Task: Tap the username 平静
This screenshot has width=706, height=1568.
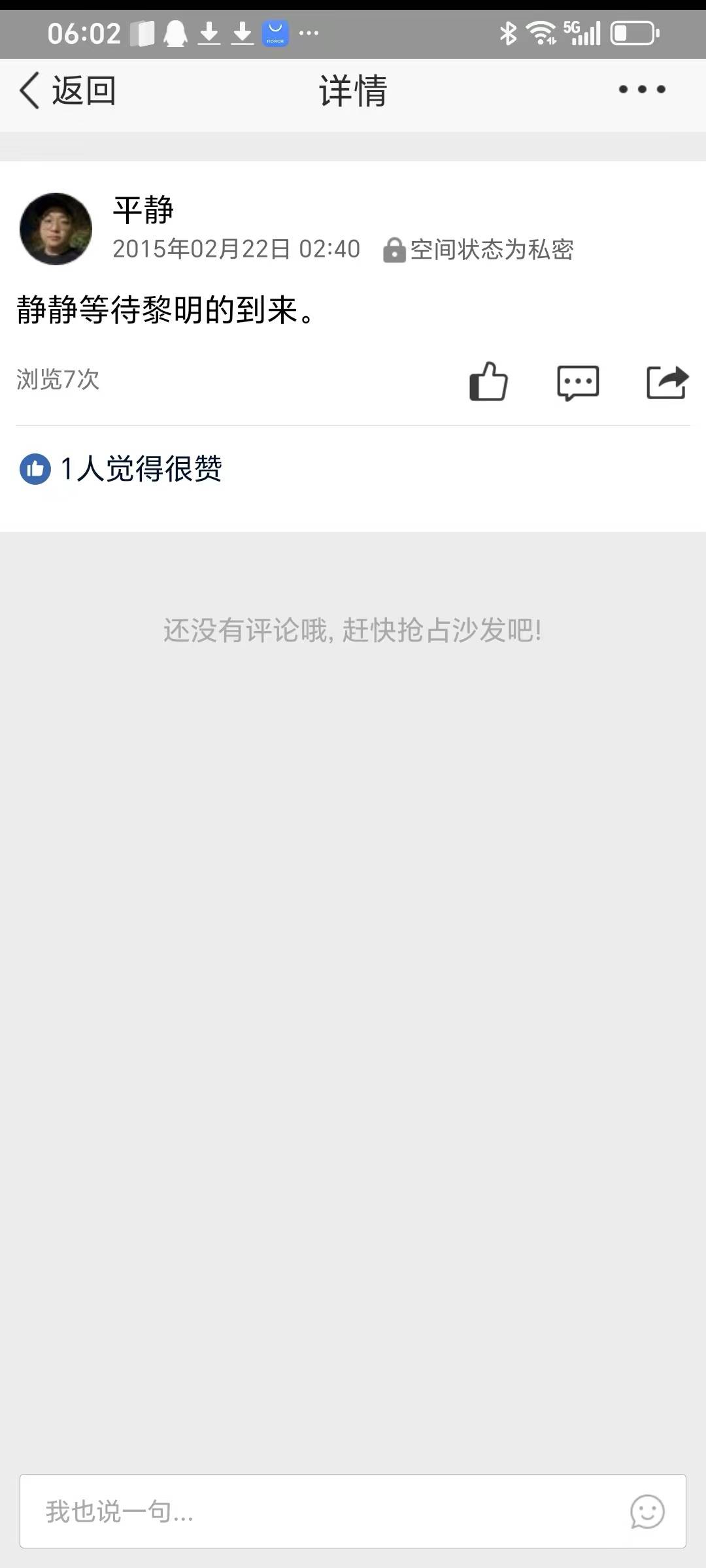Action: (x=143, y=210)
